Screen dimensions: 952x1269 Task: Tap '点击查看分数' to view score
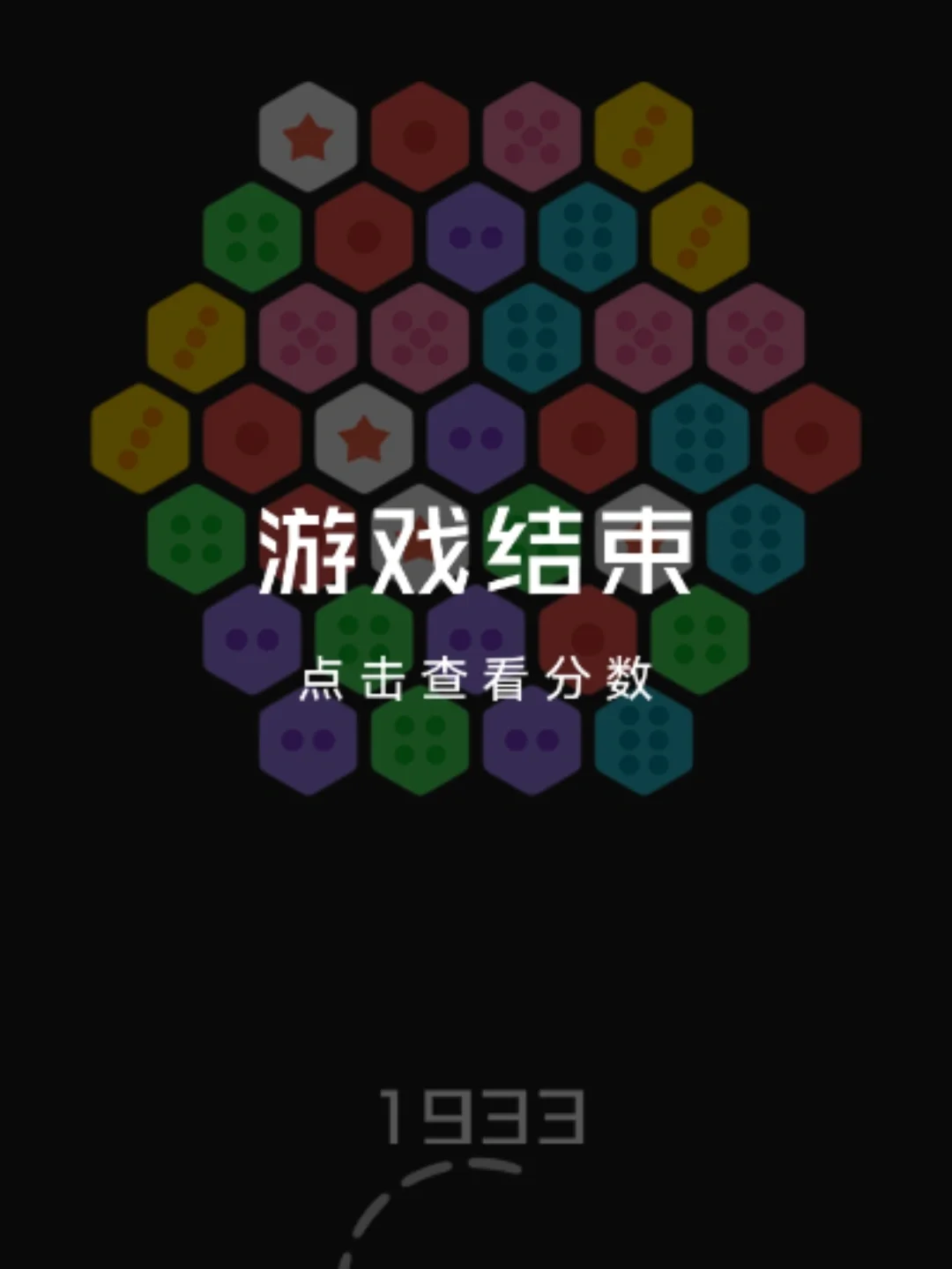click(x=476, y=680)
